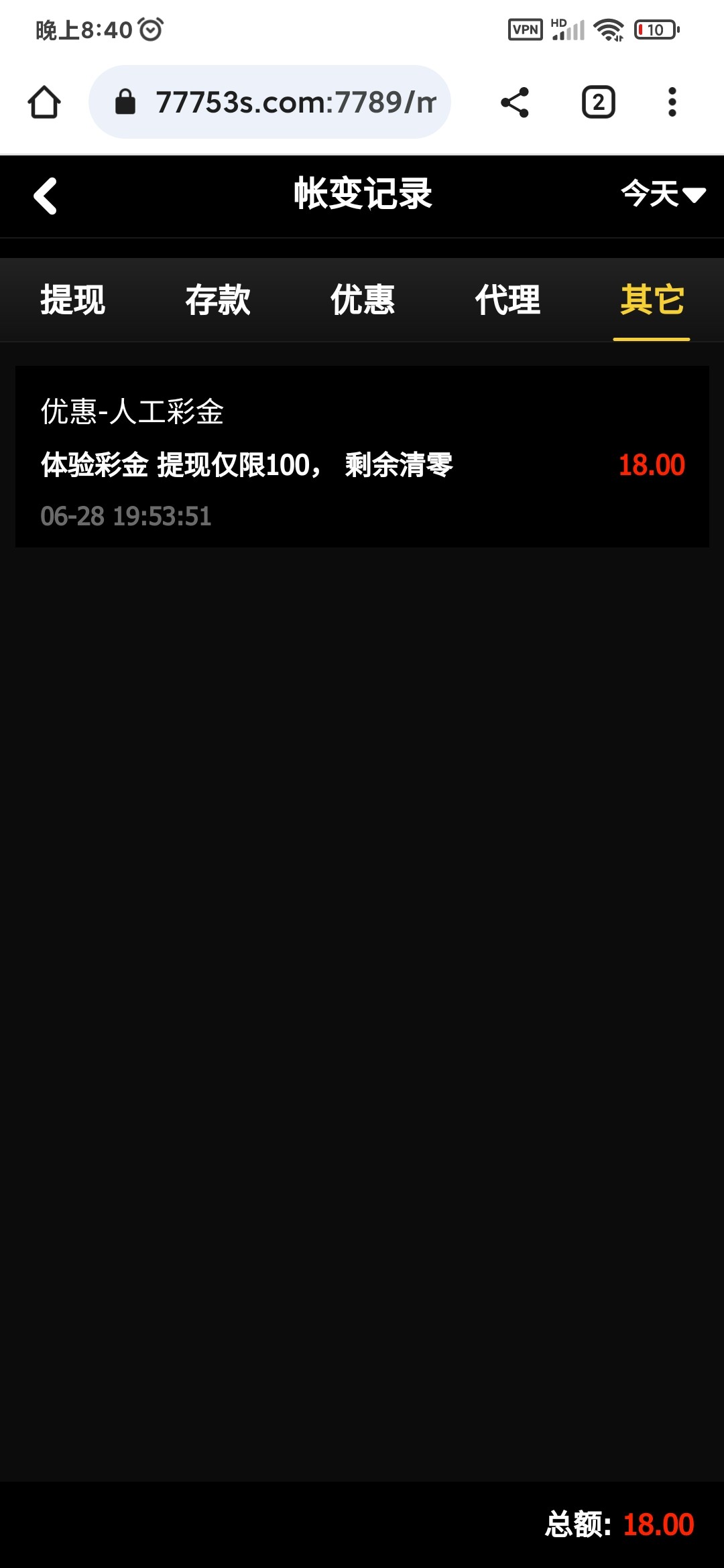Open the 今天 date filter dropdown

[x=649, y=195]
